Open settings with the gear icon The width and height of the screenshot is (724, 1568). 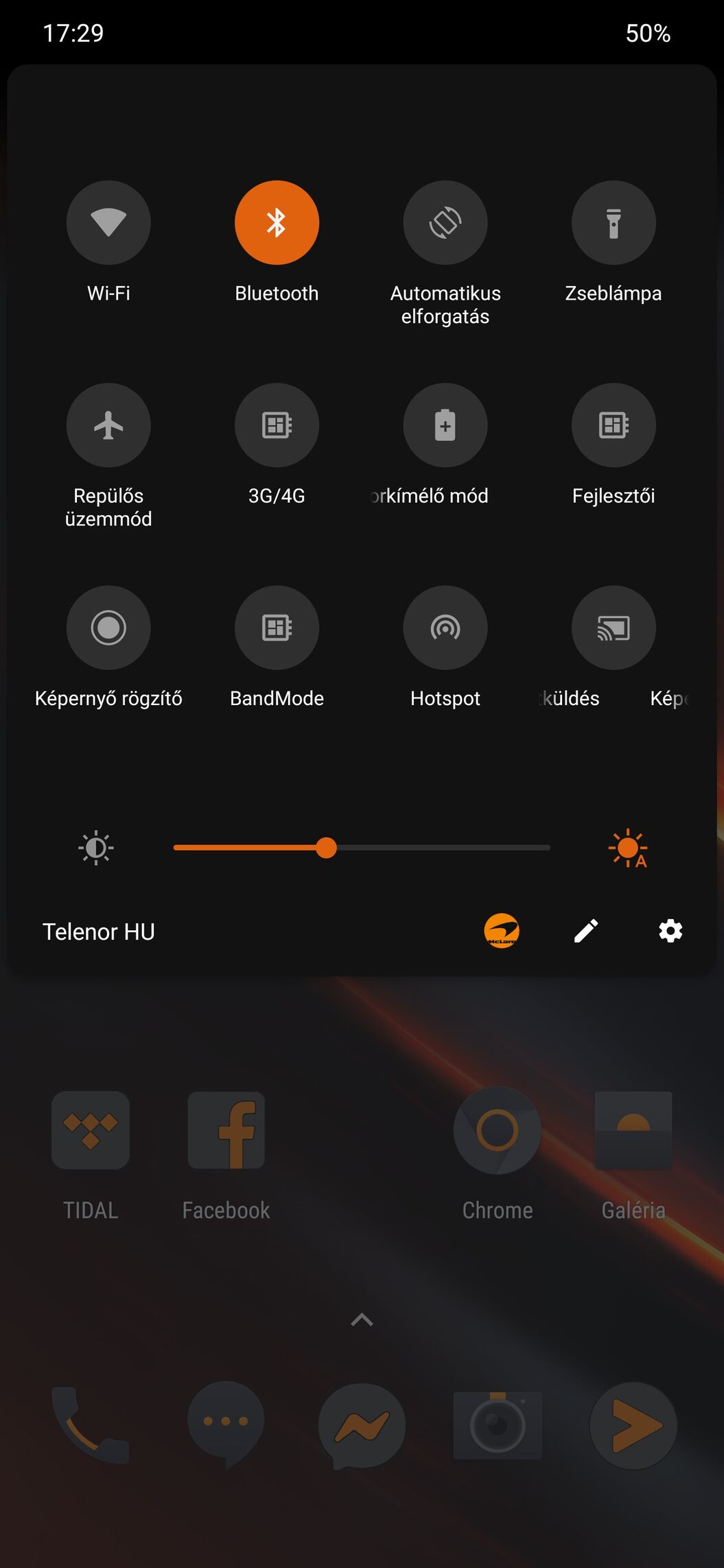point(670,931)
